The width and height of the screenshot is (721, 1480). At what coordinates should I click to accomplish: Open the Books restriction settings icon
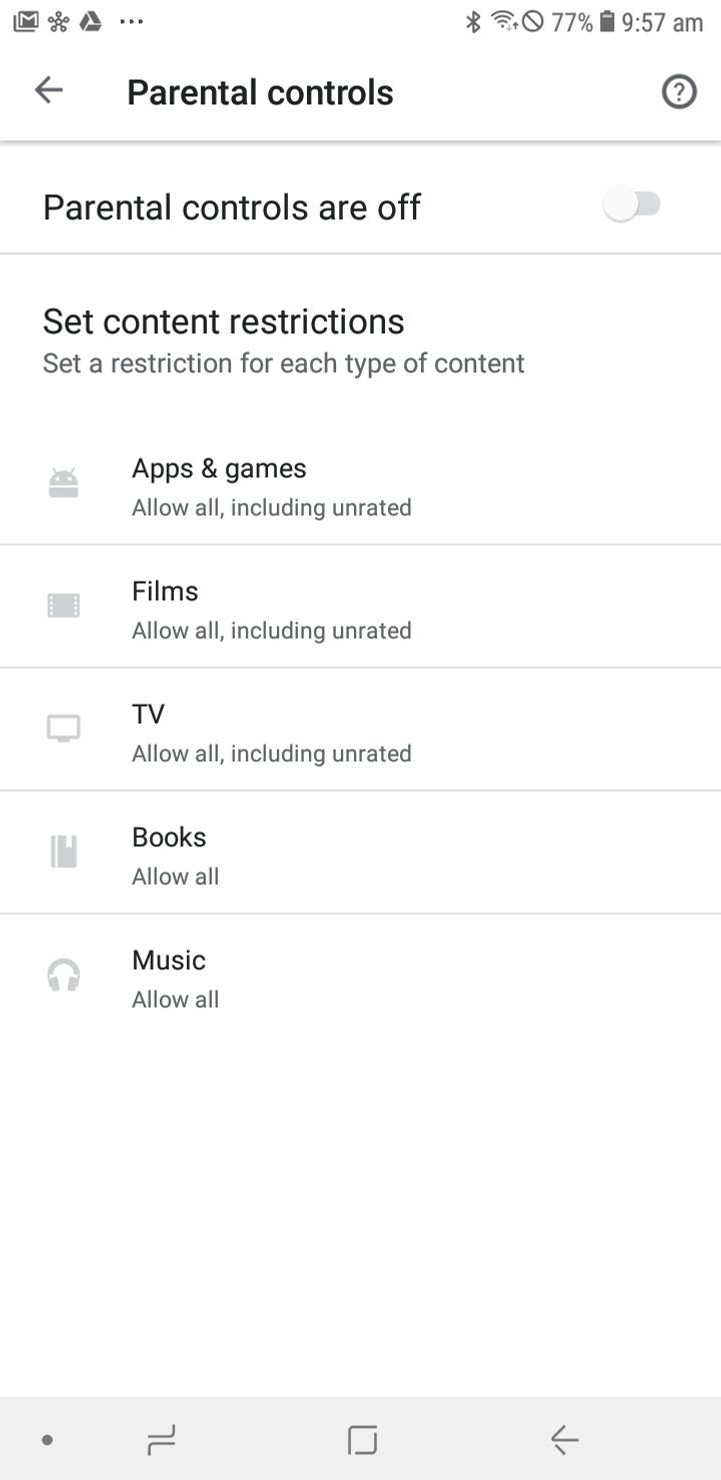tap(62, 851)
